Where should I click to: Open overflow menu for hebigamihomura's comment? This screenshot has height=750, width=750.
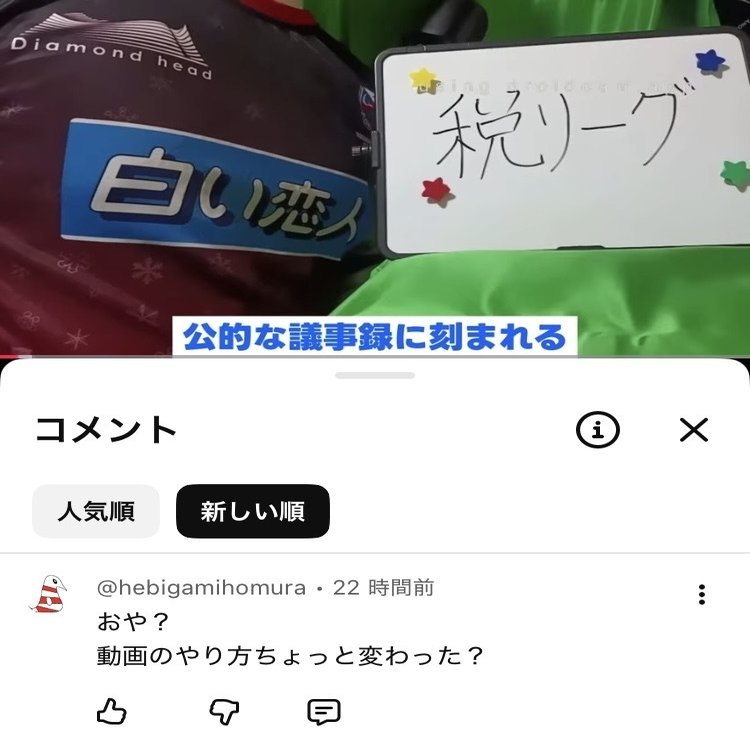pyautogui.click(x=702, y=594)
